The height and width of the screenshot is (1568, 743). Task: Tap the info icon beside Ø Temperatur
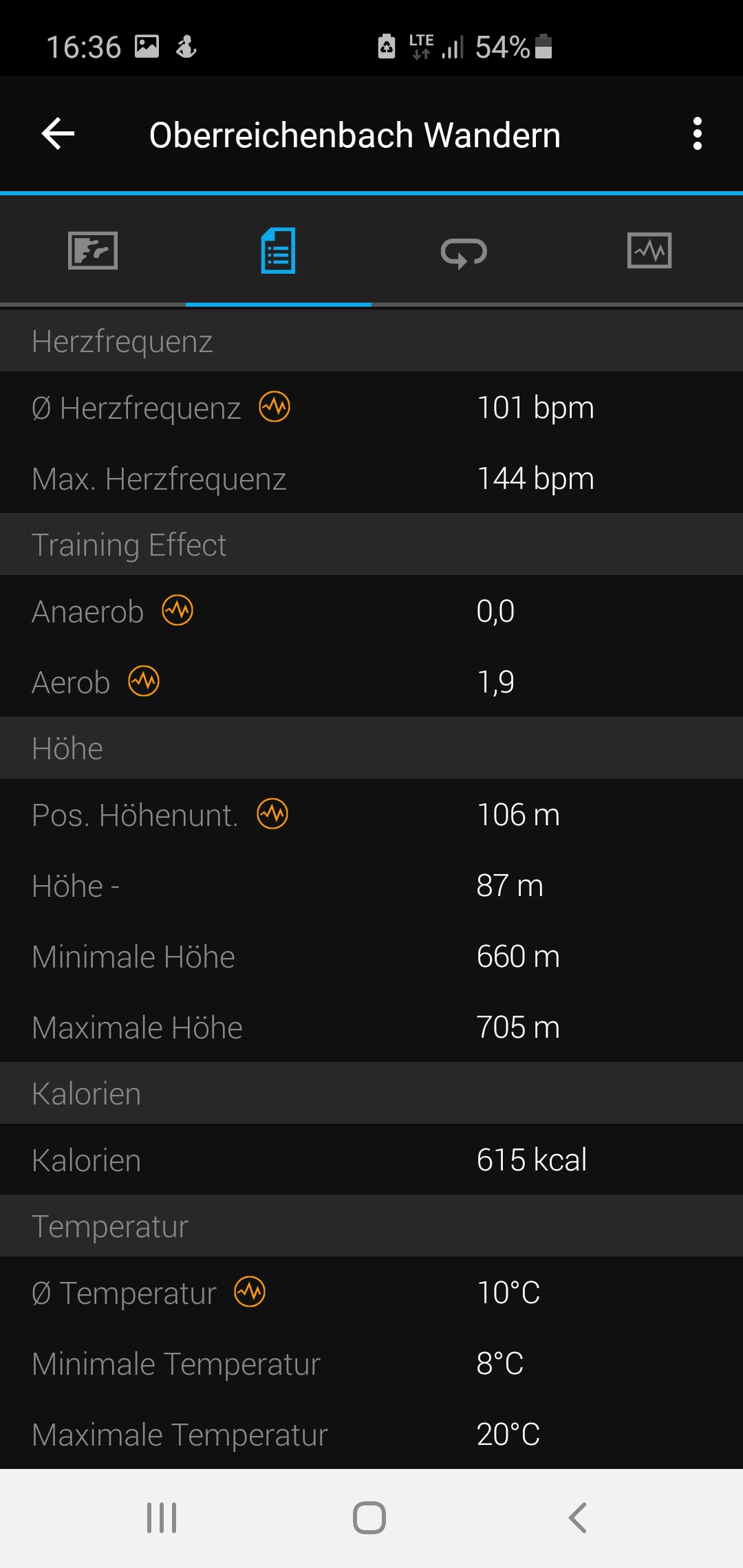pos(250,1292)
